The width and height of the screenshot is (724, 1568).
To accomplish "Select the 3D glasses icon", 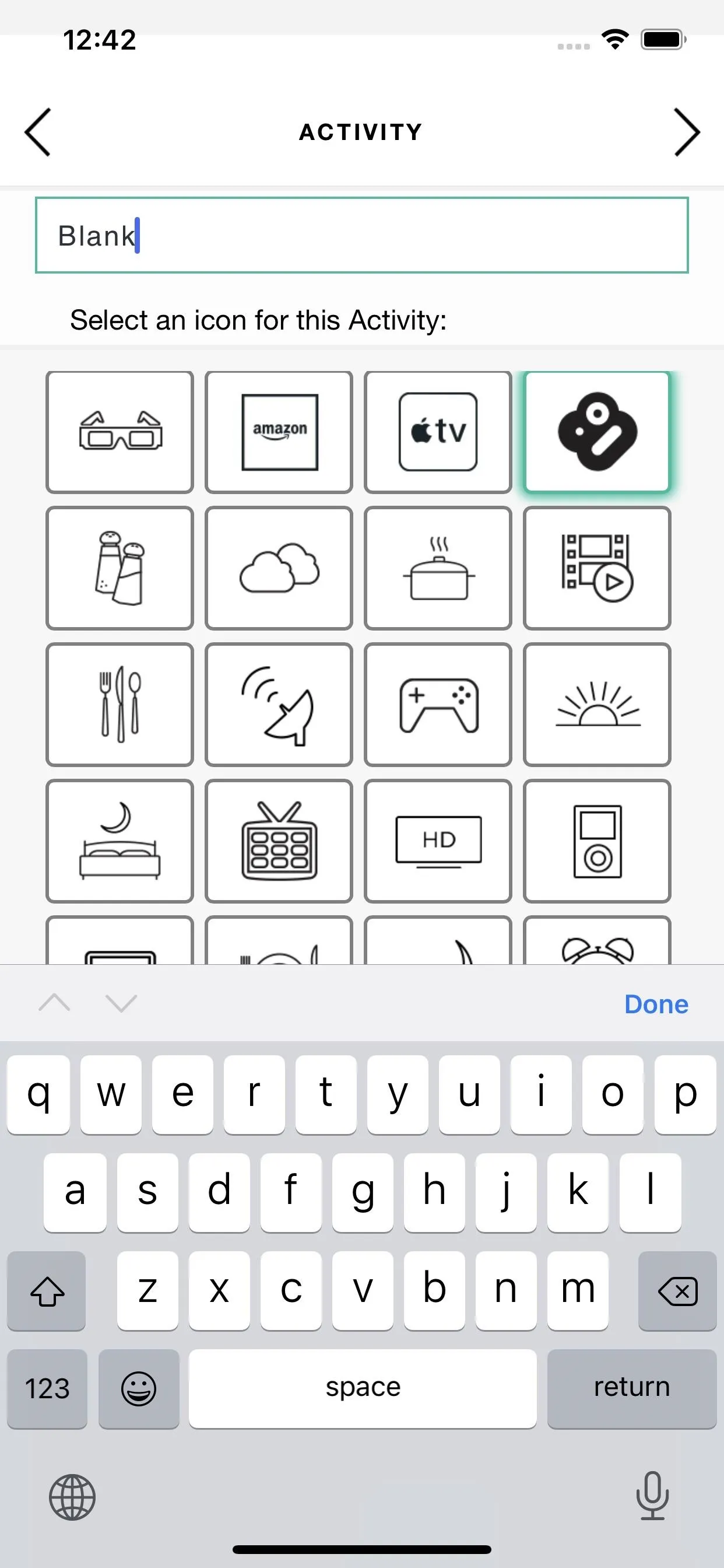I will point(120,432).
